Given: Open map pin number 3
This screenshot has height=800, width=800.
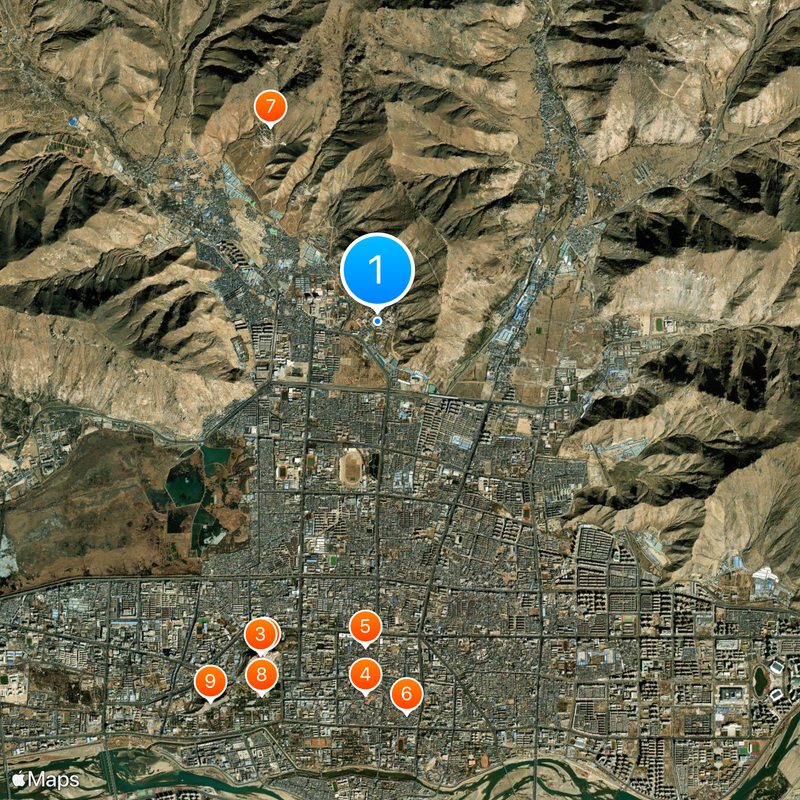Looking at the screenshot, I should tap(259, 633).
